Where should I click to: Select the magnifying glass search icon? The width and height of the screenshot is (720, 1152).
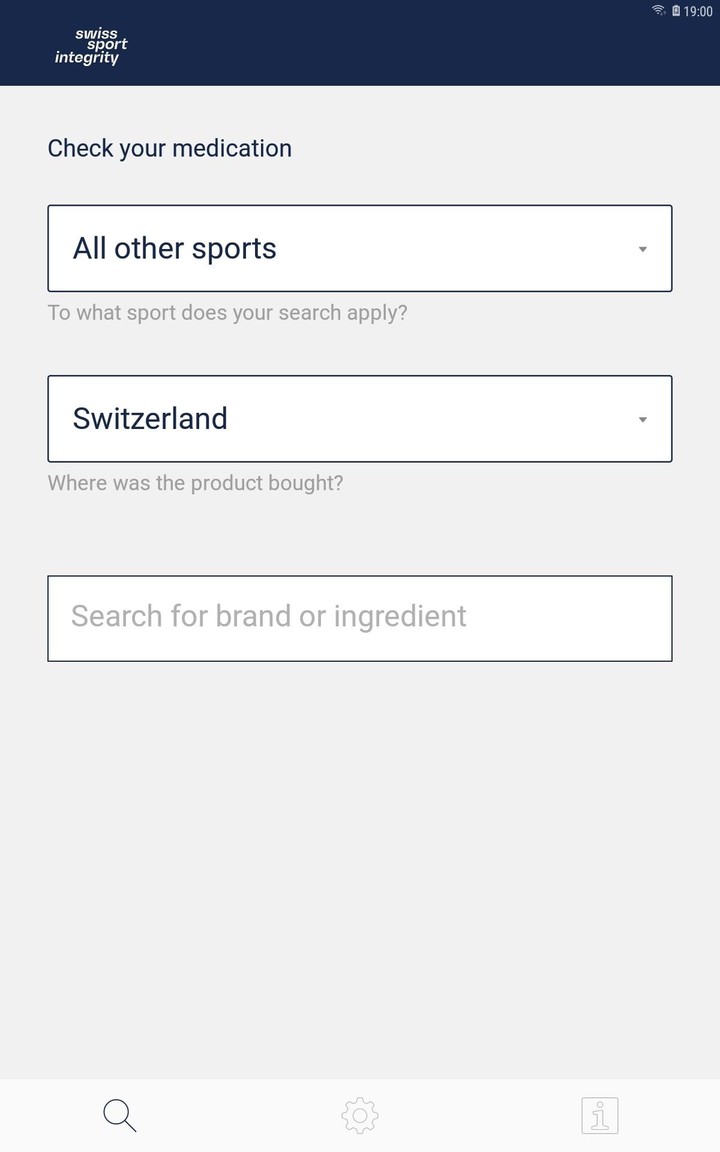[119, 1115]
